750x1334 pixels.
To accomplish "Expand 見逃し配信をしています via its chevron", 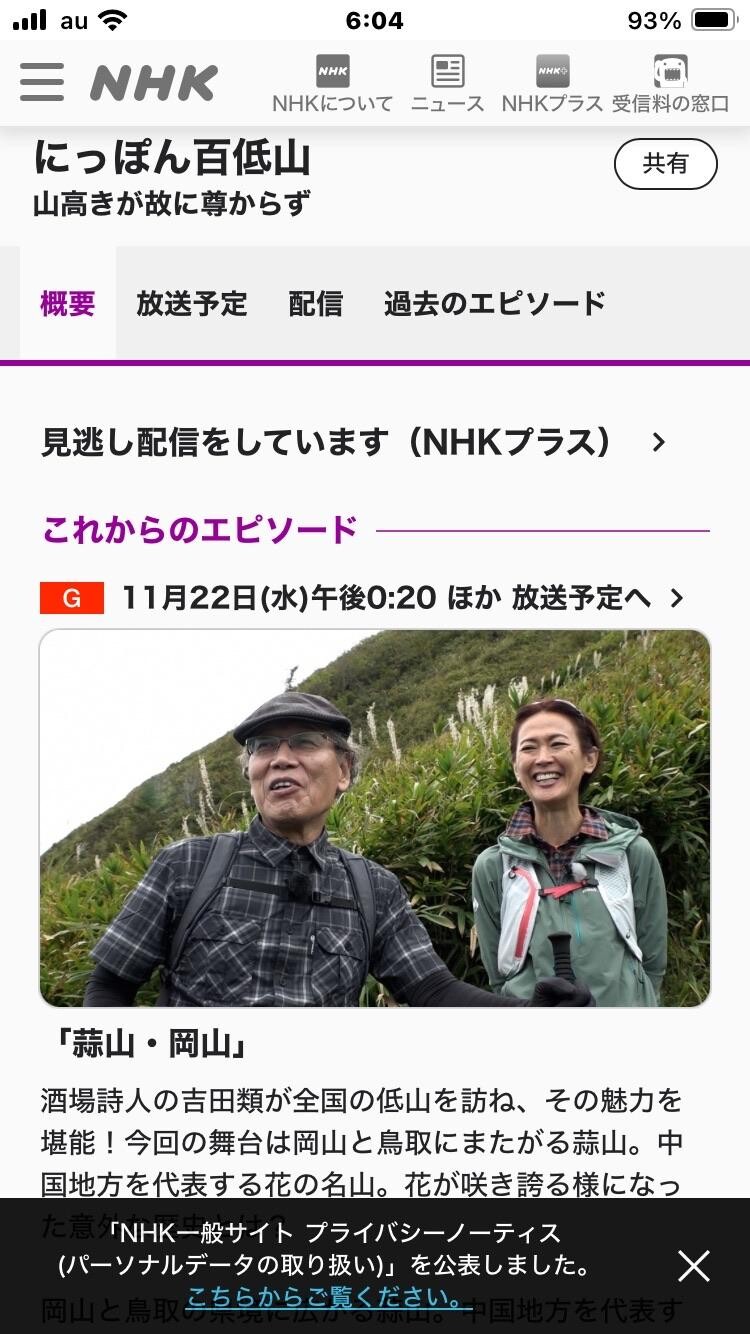I will tap(658, 441).
